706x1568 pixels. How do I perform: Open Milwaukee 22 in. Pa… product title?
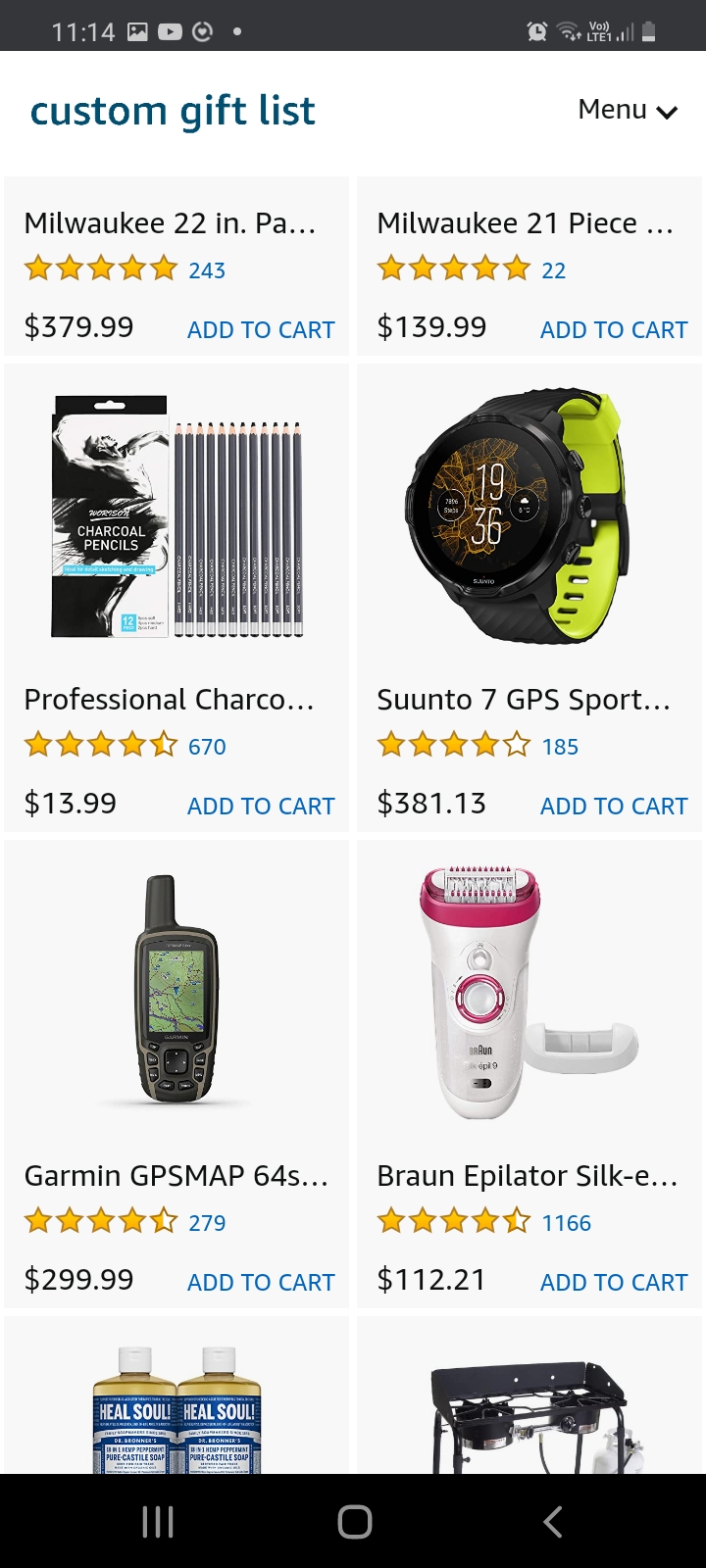coord(170,223)
